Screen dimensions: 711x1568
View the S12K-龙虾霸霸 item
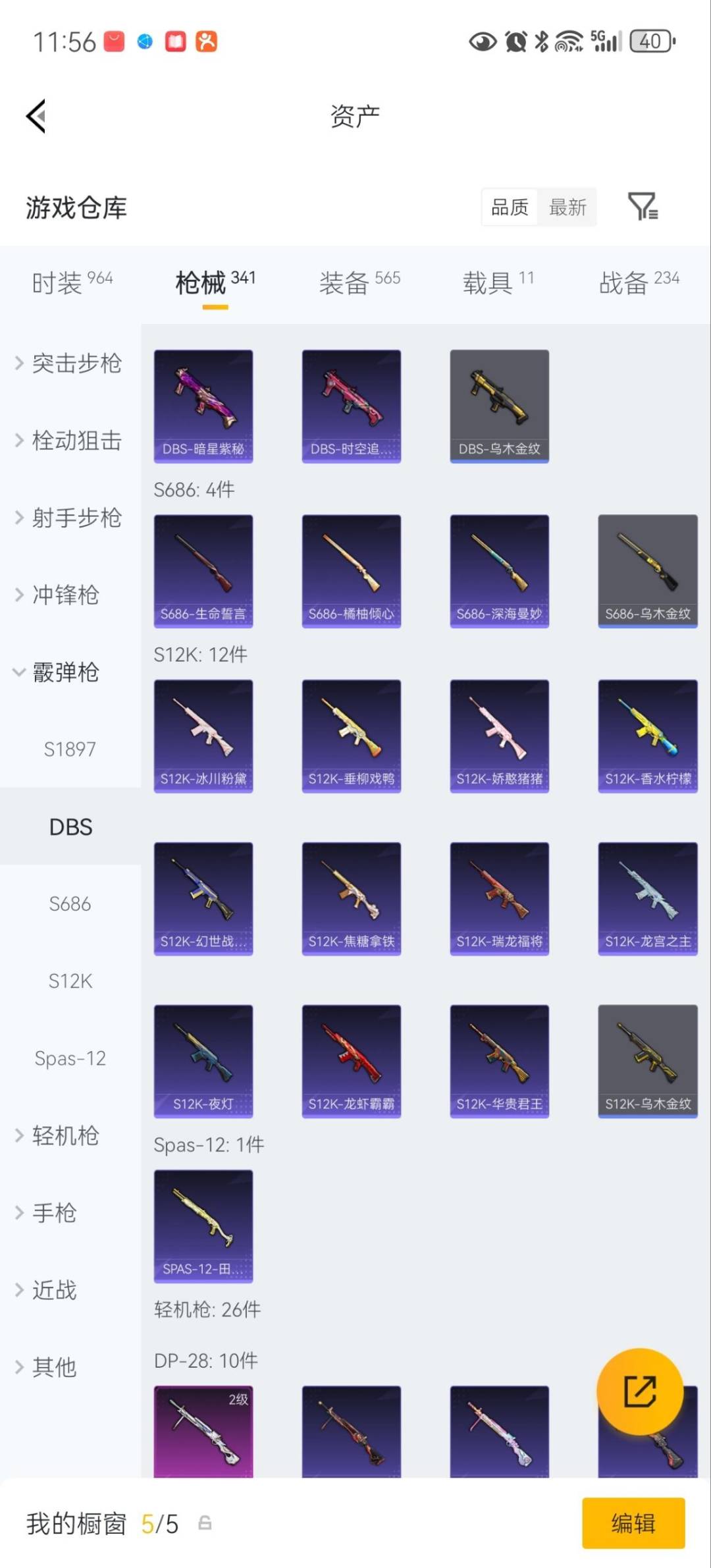pyautogui.click(x=352, y=1060)
